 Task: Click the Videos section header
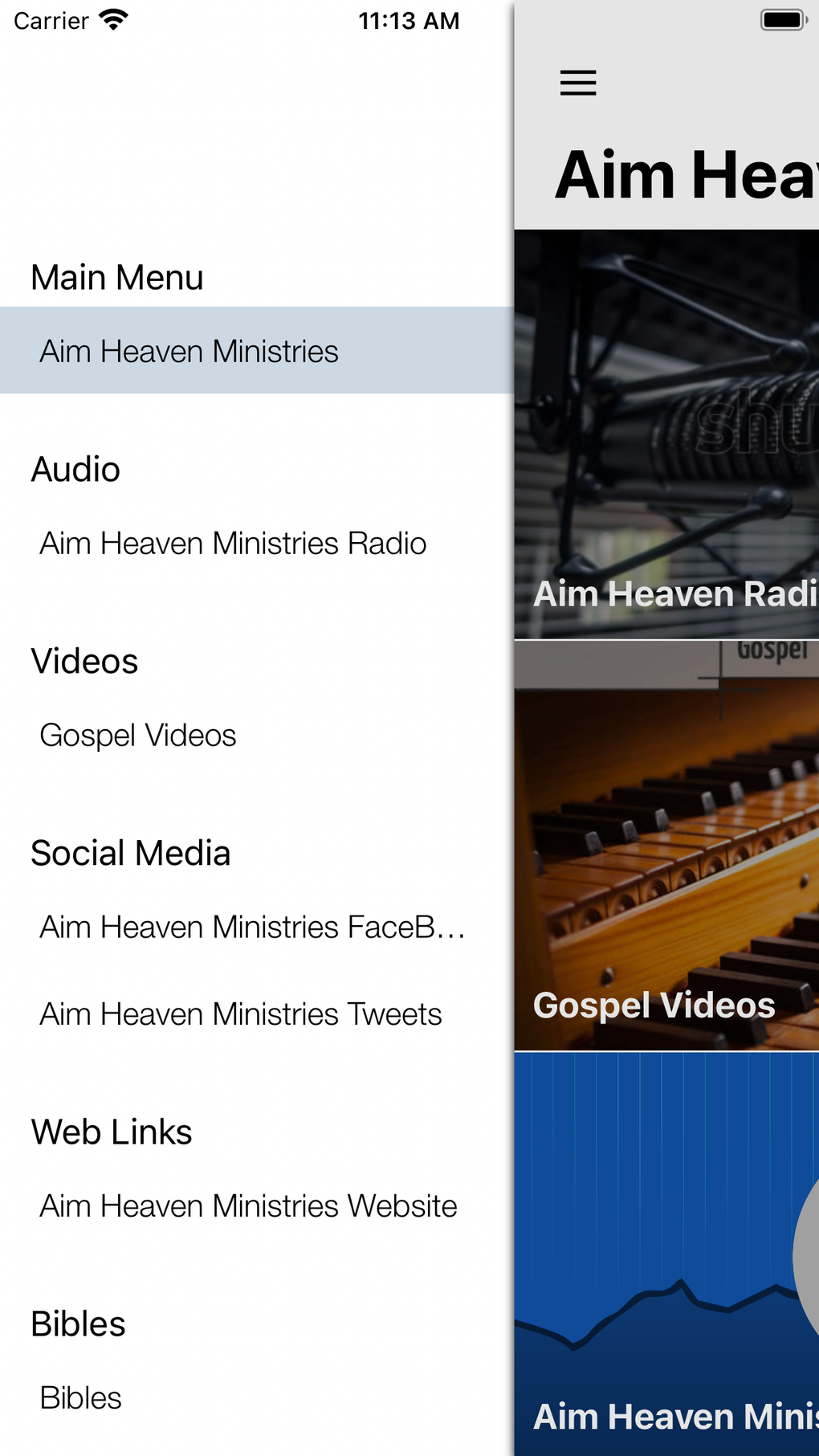84,661
